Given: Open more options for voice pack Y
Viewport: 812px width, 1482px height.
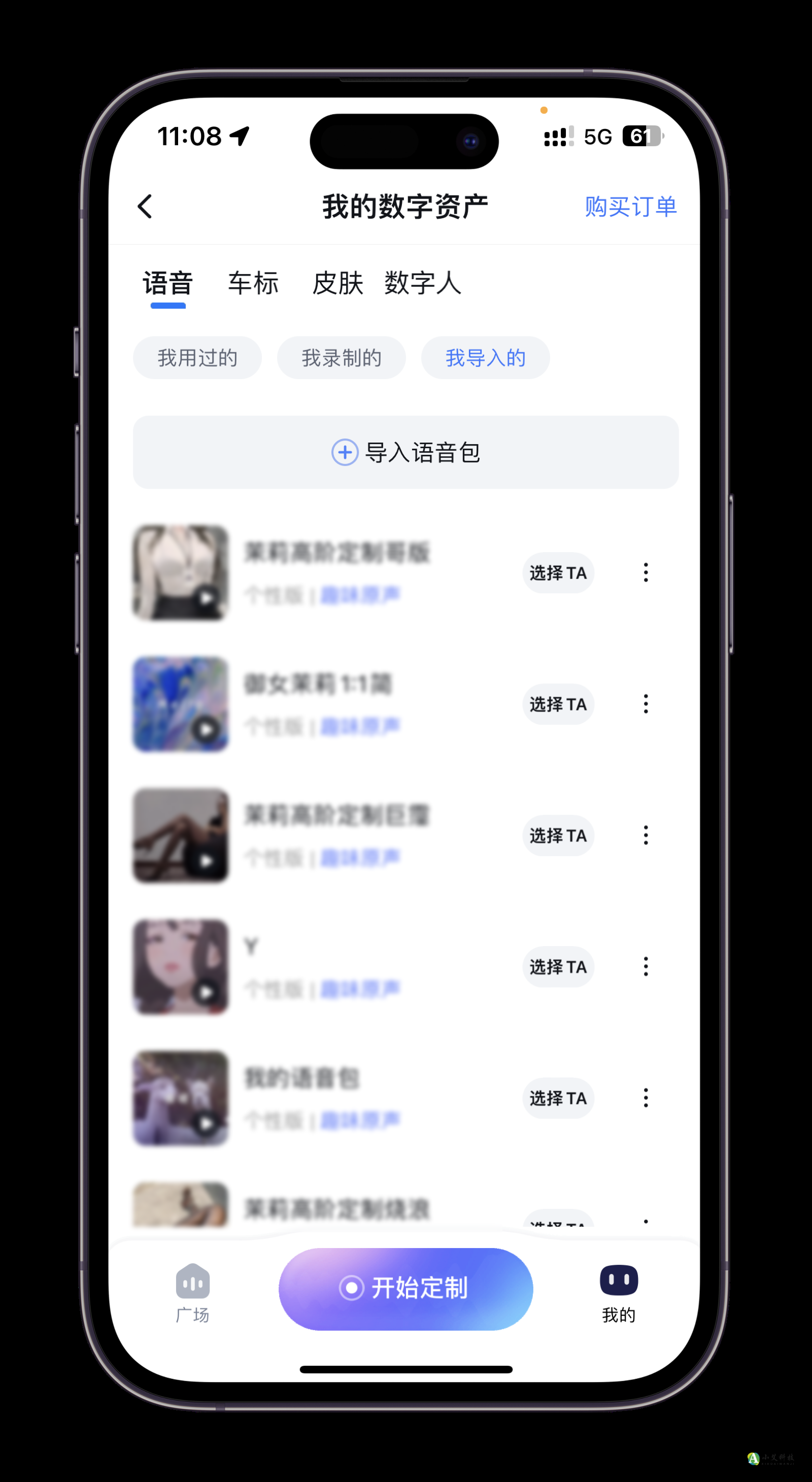Looking at the screenshot, I should tap(646, 966).
